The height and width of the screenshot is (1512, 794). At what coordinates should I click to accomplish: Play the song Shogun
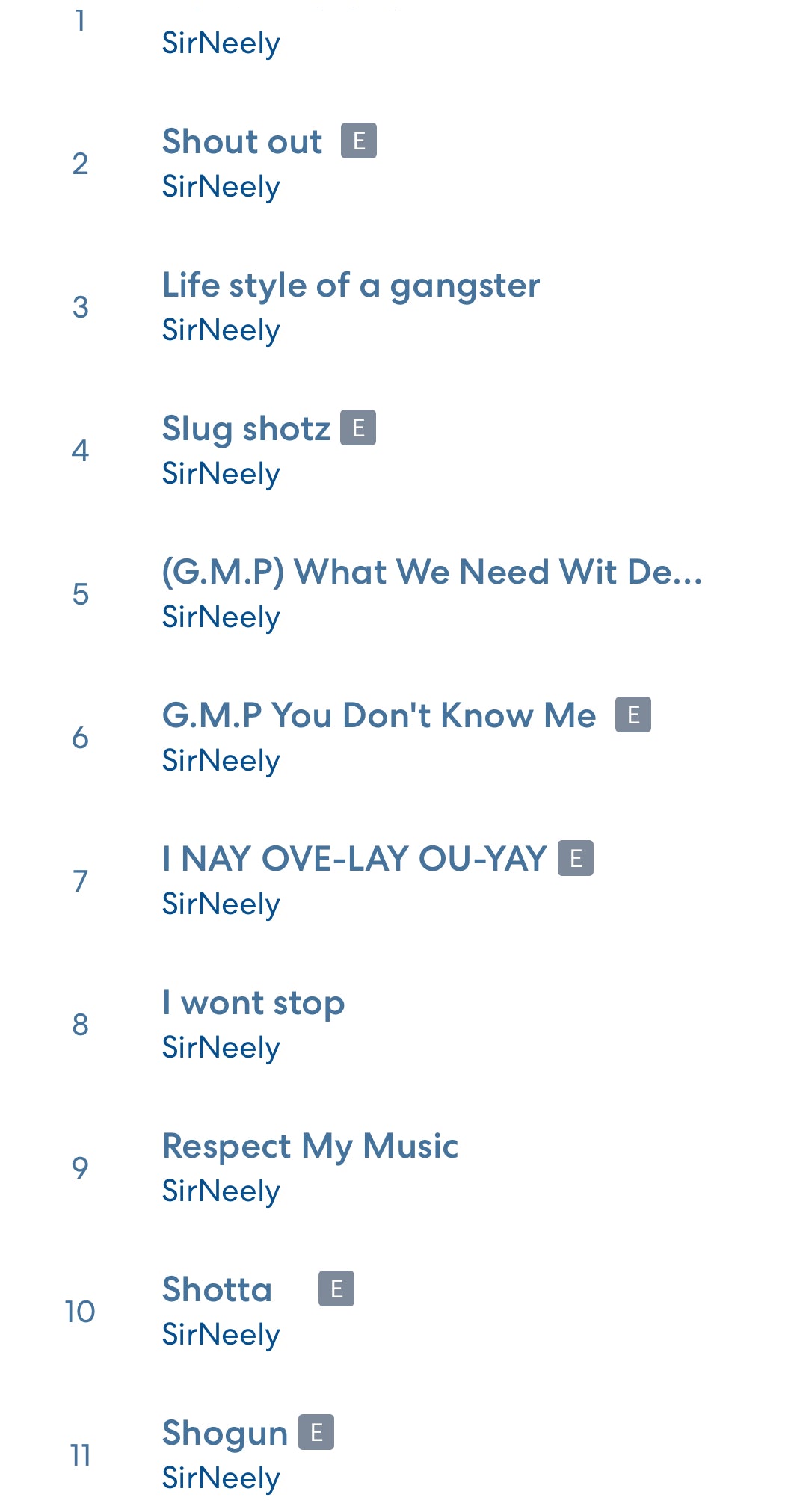[x=225, y=1434]
